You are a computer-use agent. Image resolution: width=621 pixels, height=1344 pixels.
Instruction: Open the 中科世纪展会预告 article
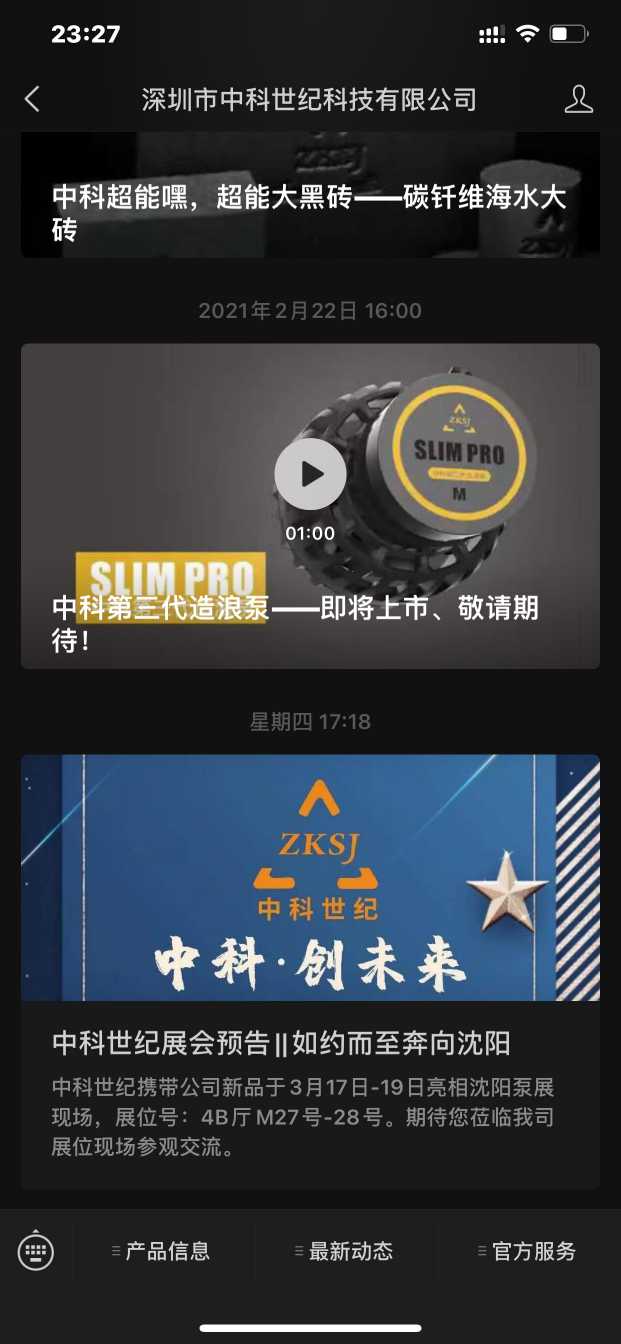click(x=310, y=1044)
